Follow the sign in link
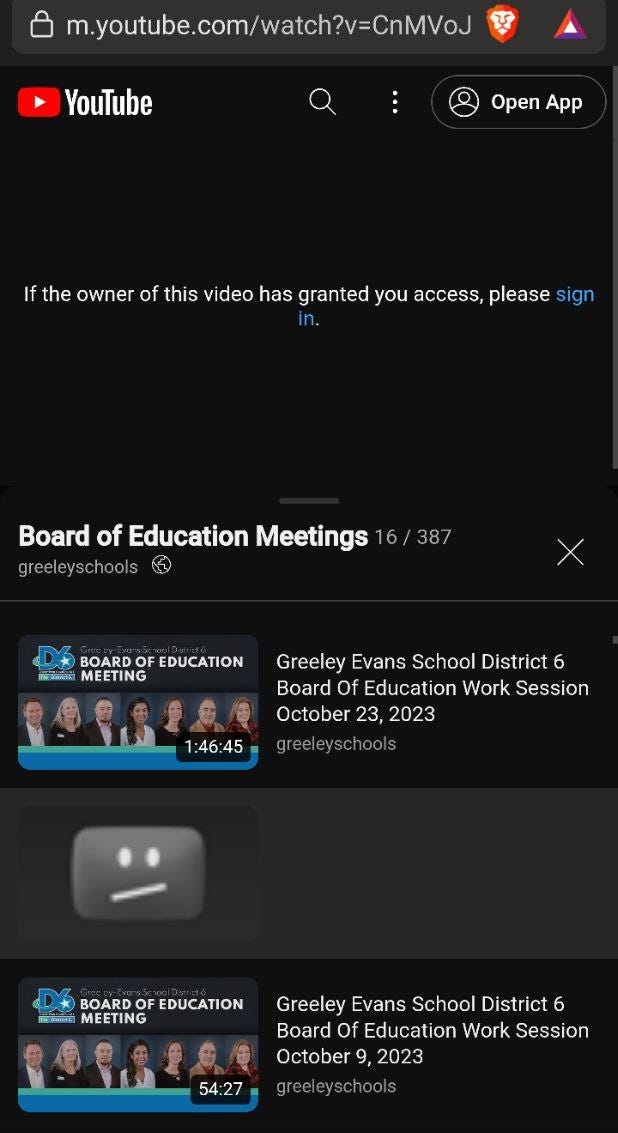 coord(446,306)
